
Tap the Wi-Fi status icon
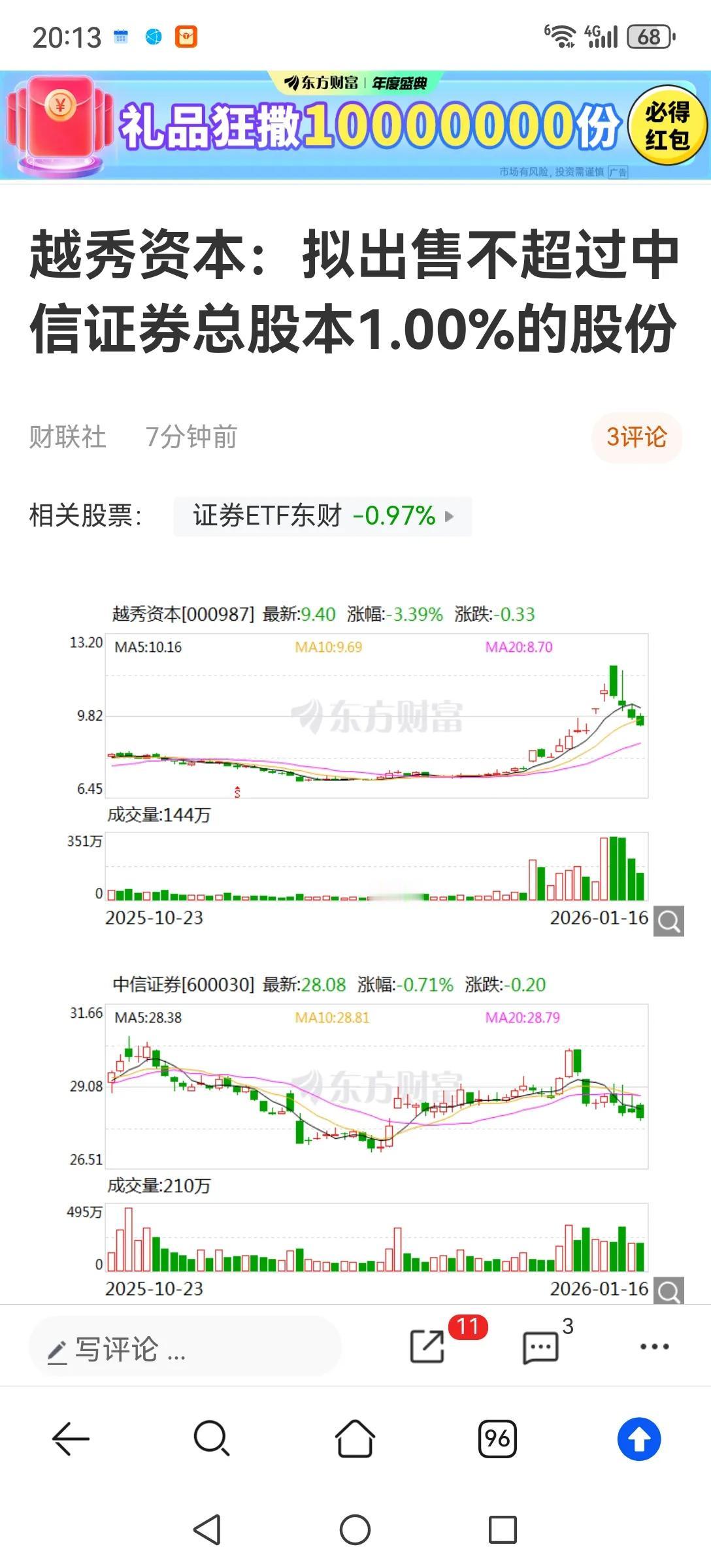563,35
